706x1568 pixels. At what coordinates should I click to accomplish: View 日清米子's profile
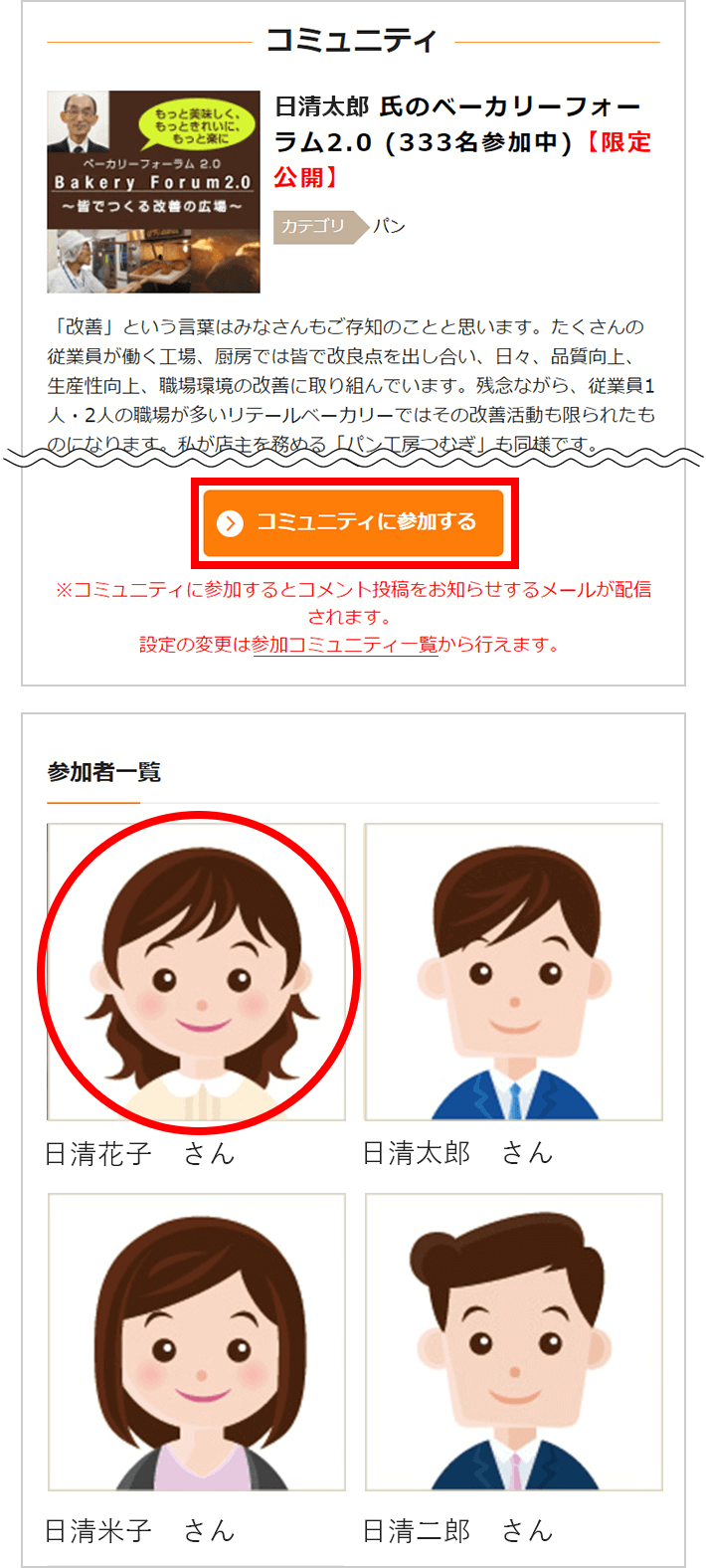197,1342
